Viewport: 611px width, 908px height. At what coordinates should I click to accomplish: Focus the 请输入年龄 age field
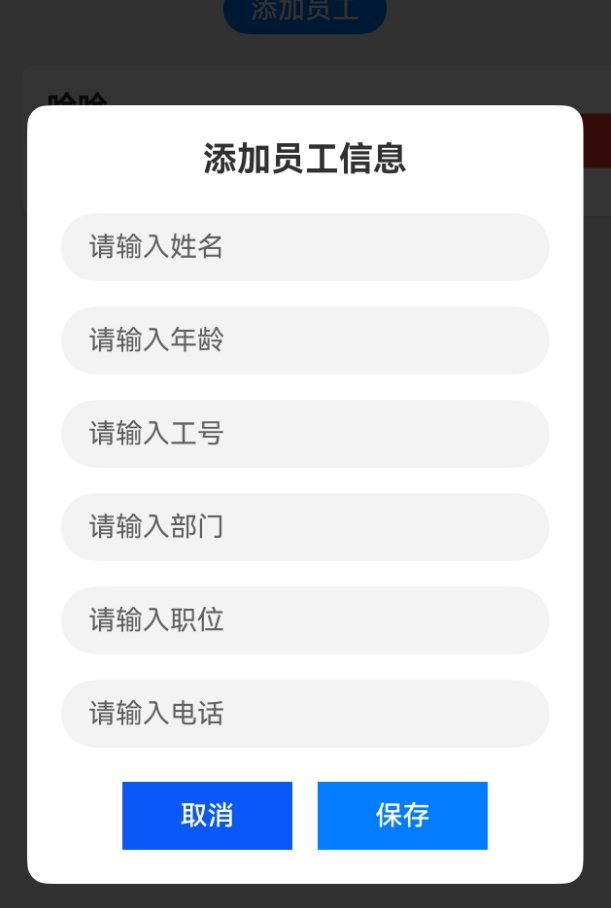(x=305, y=340)
